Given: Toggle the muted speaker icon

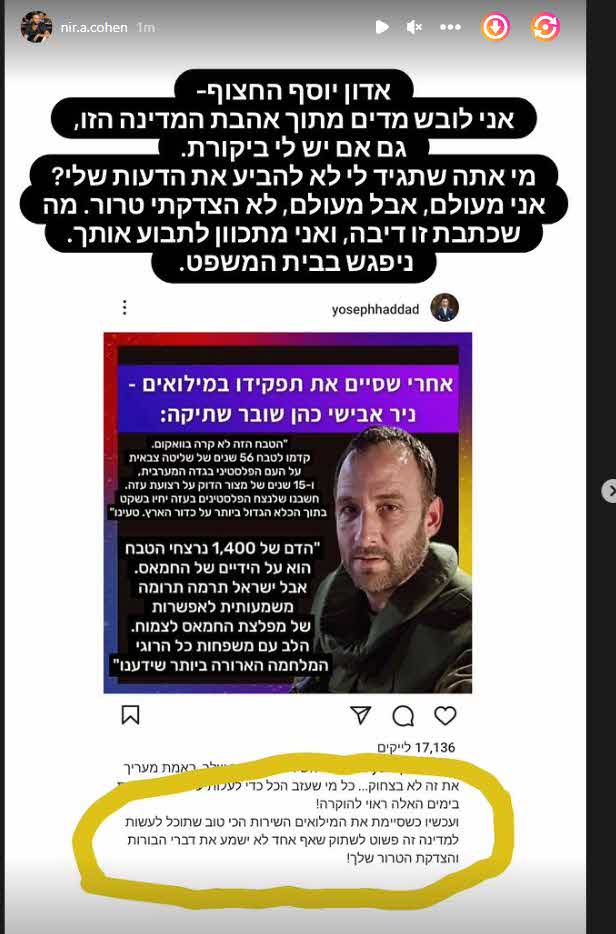Looking at the screenshot, I should [414, 28].
